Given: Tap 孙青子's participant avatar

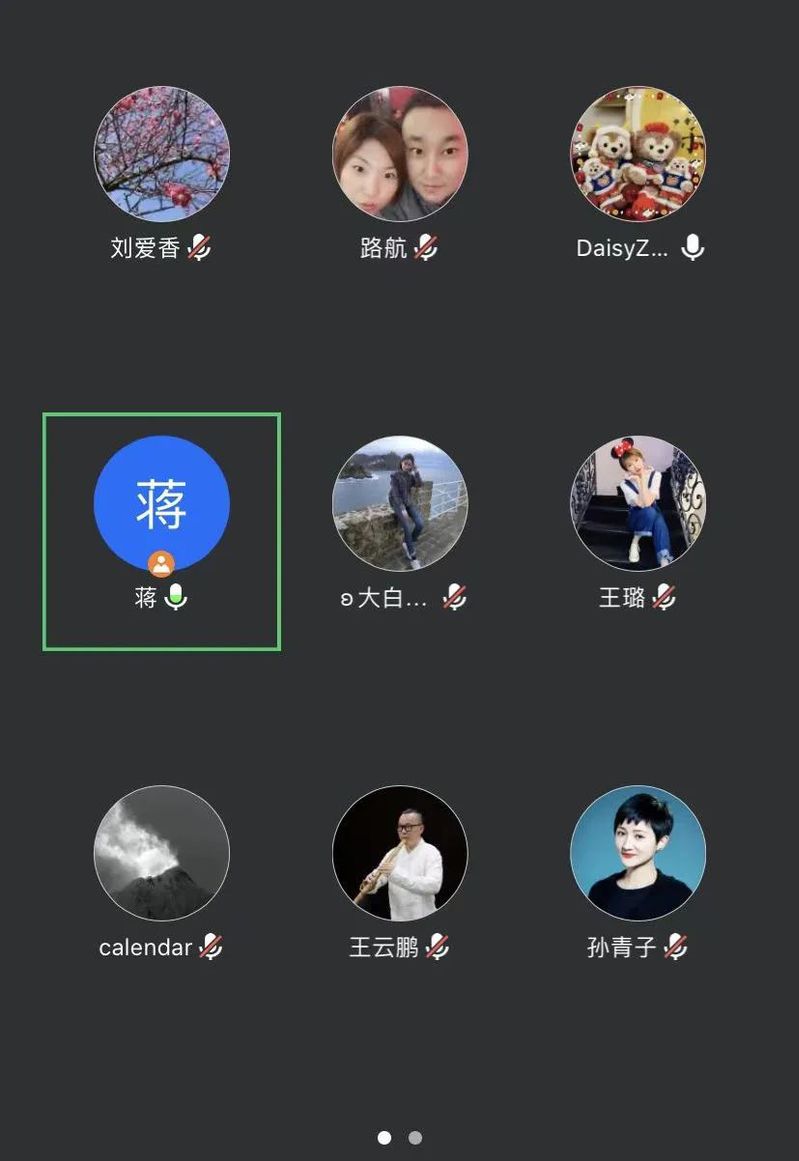Looking at the screenshot, I should [x=638, y=853].
